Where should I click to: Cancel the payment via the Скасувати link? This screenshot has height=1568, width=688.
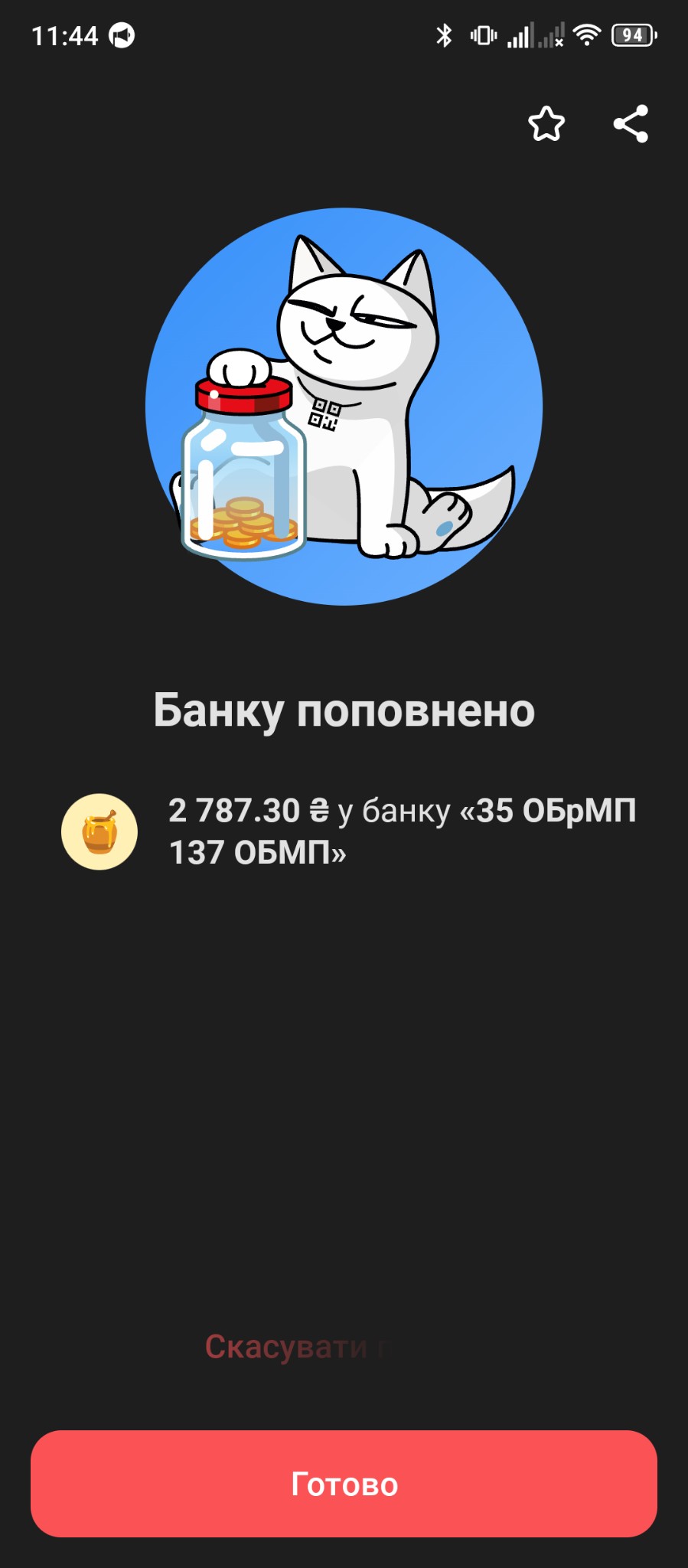click(x=287, y=1347)
